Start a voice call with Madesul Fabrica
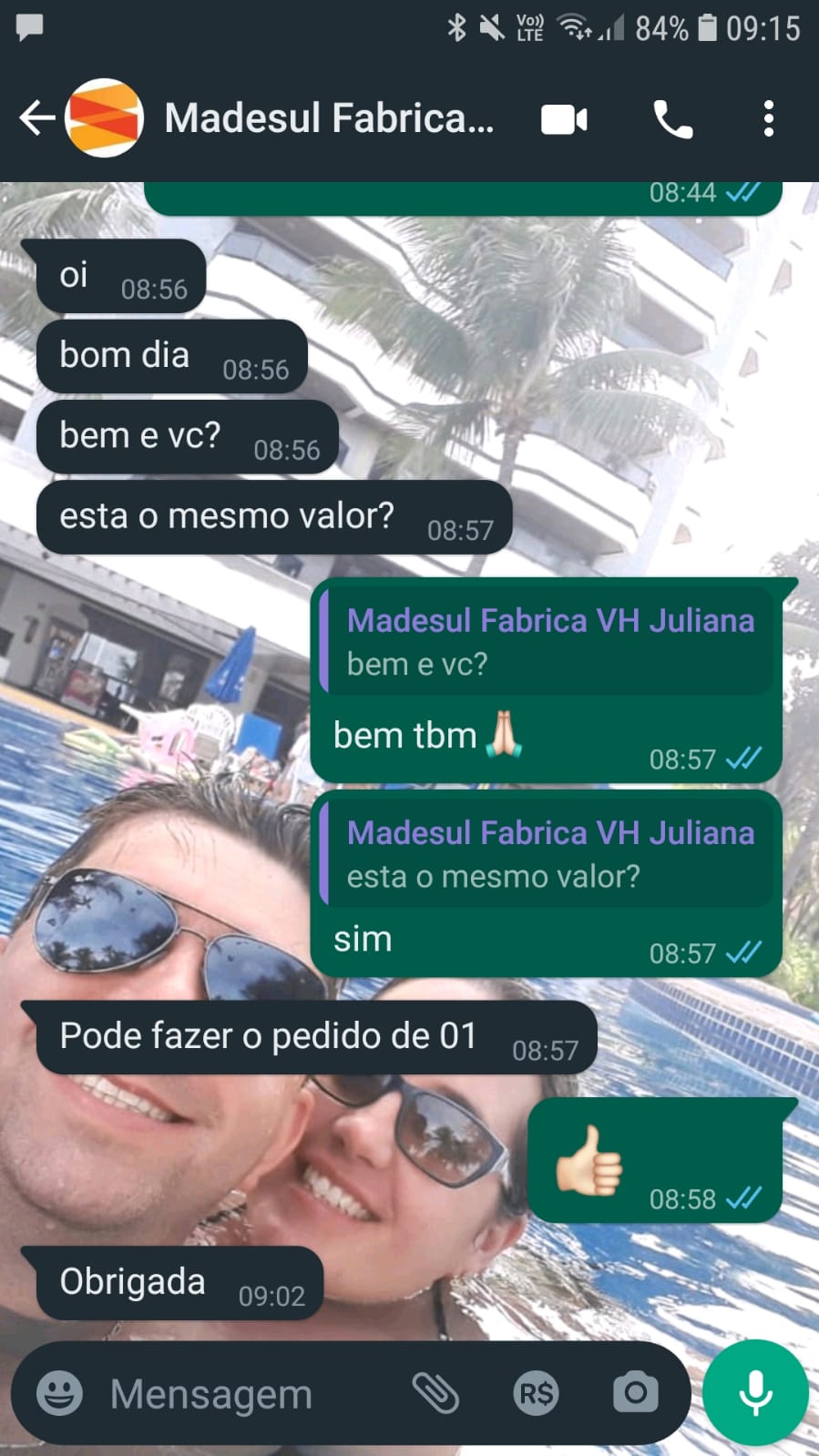819x1456 pixels. click(x=672, y=119)
